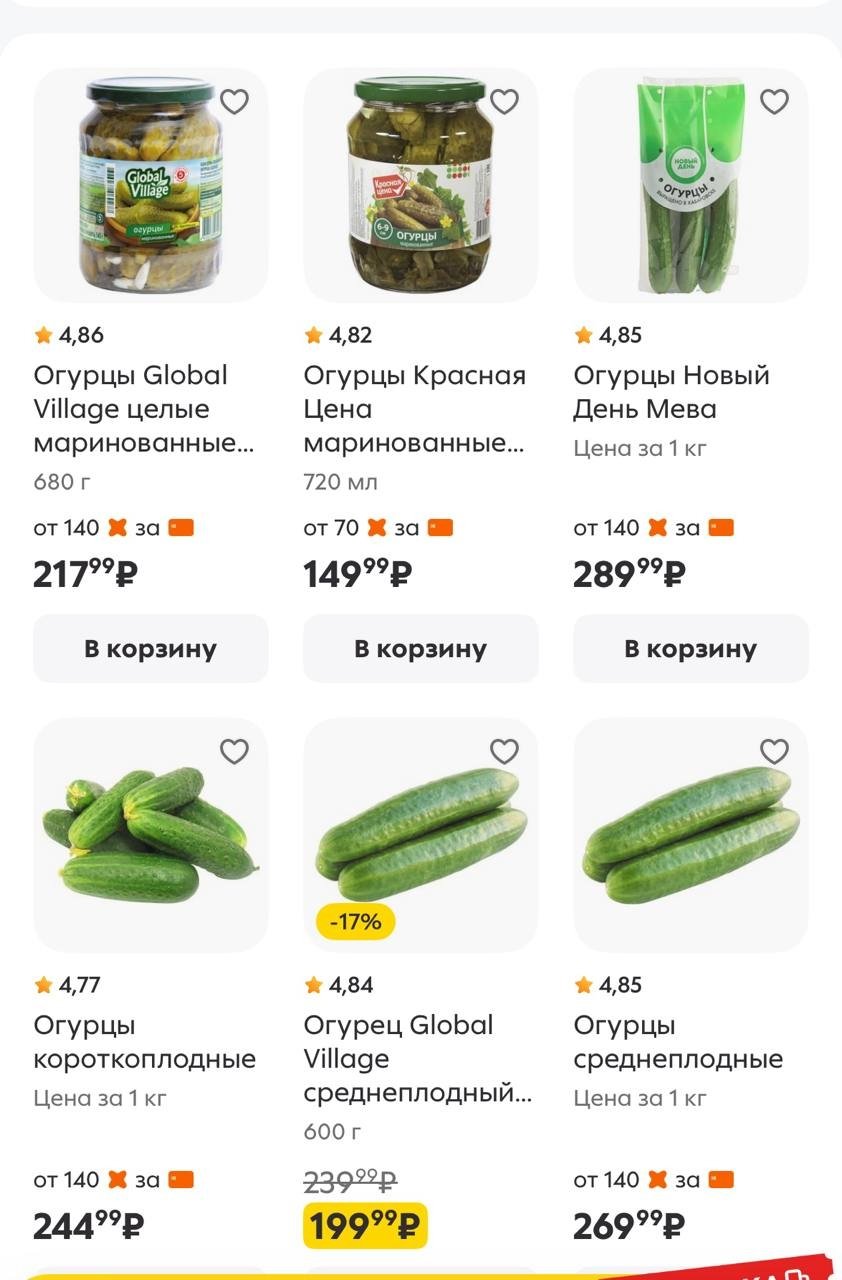
Task: View the discounted Огурец Global Village среднеплодный
Action: 420,835
